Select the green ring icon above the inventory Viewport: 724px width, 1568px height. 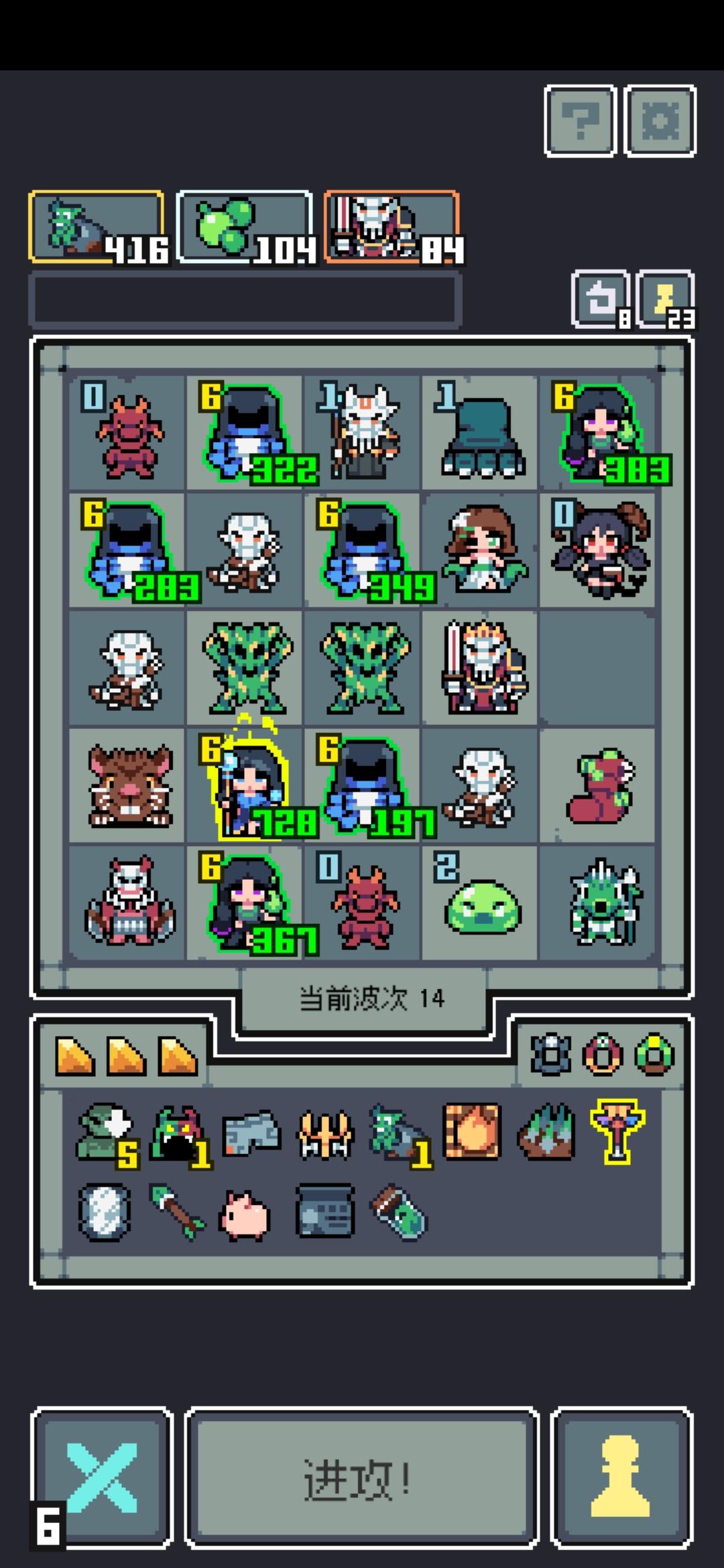coord(655,1052)
